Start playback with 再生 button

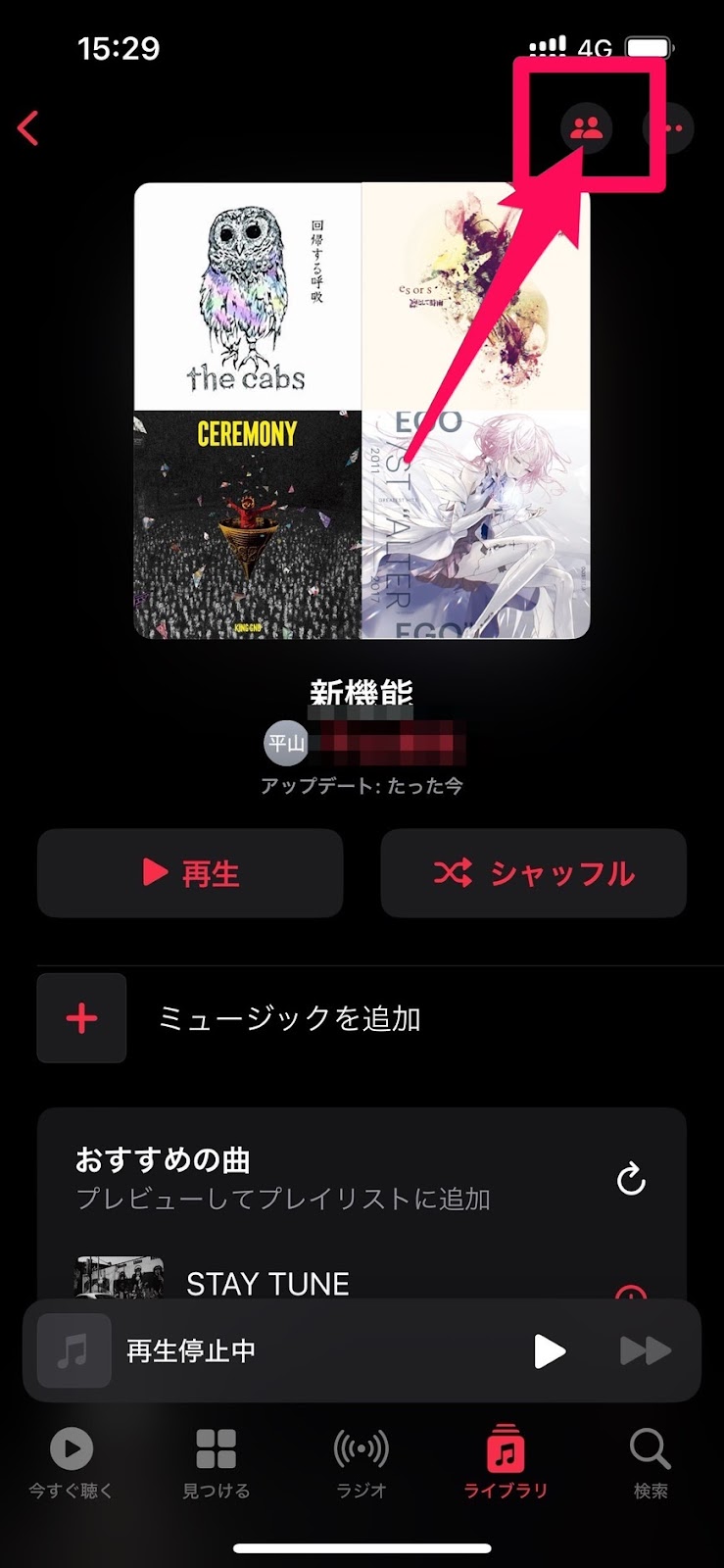190,873
